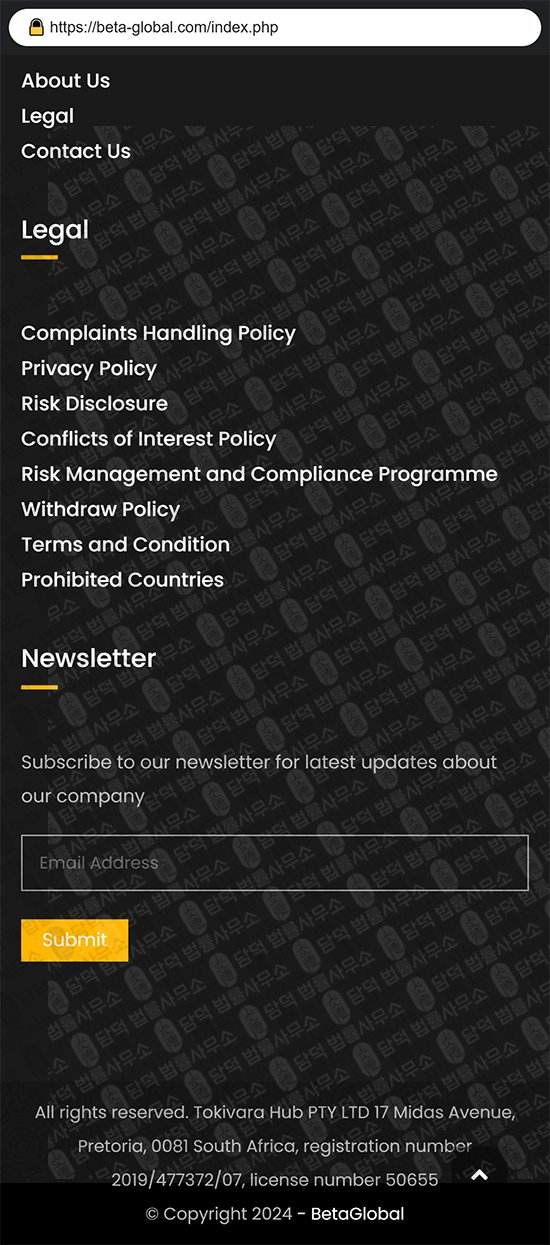
Task: Open Terms and Condition
Action: coord(126,544)
